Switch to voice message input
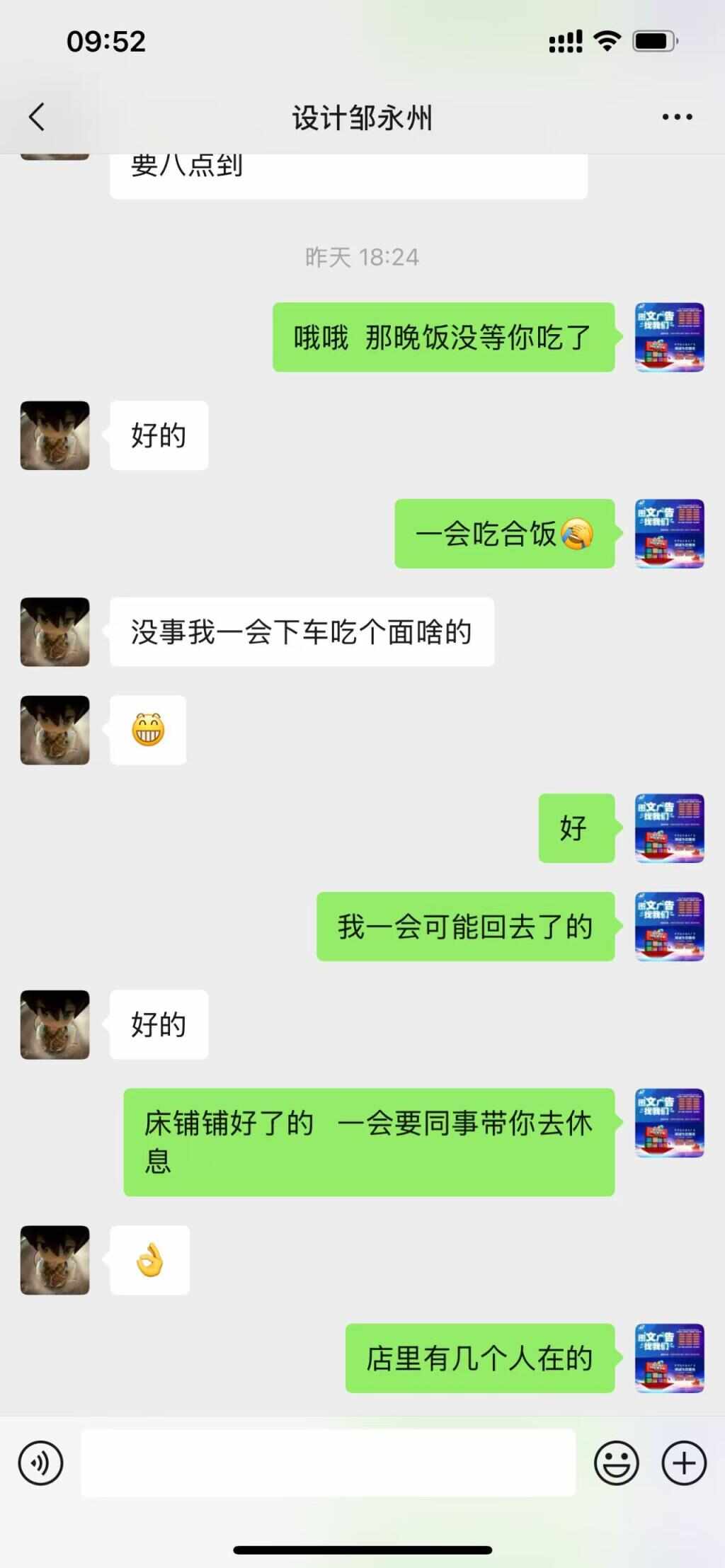725x1568 pixels. point(41,1463)
